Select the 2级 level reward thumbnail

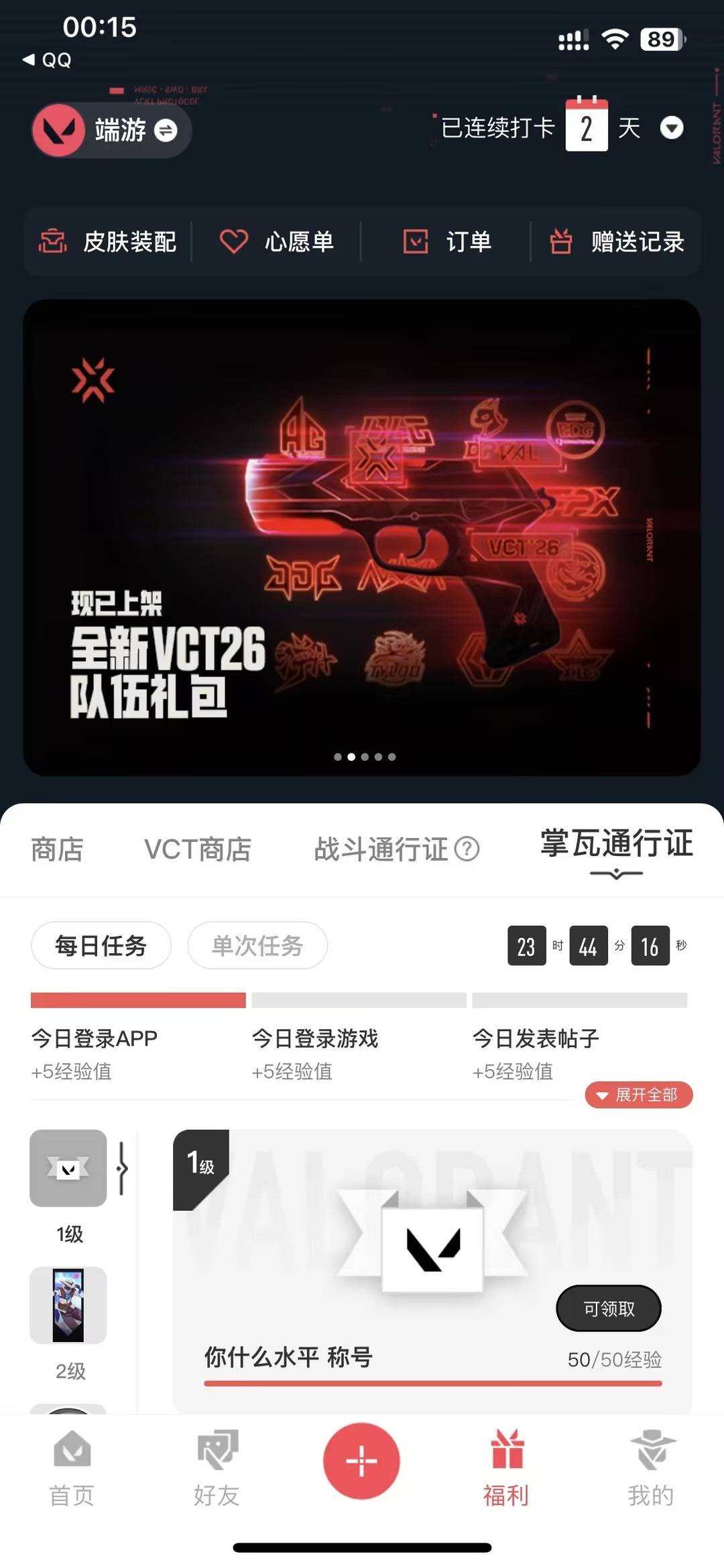click(x=68, y=1305)
